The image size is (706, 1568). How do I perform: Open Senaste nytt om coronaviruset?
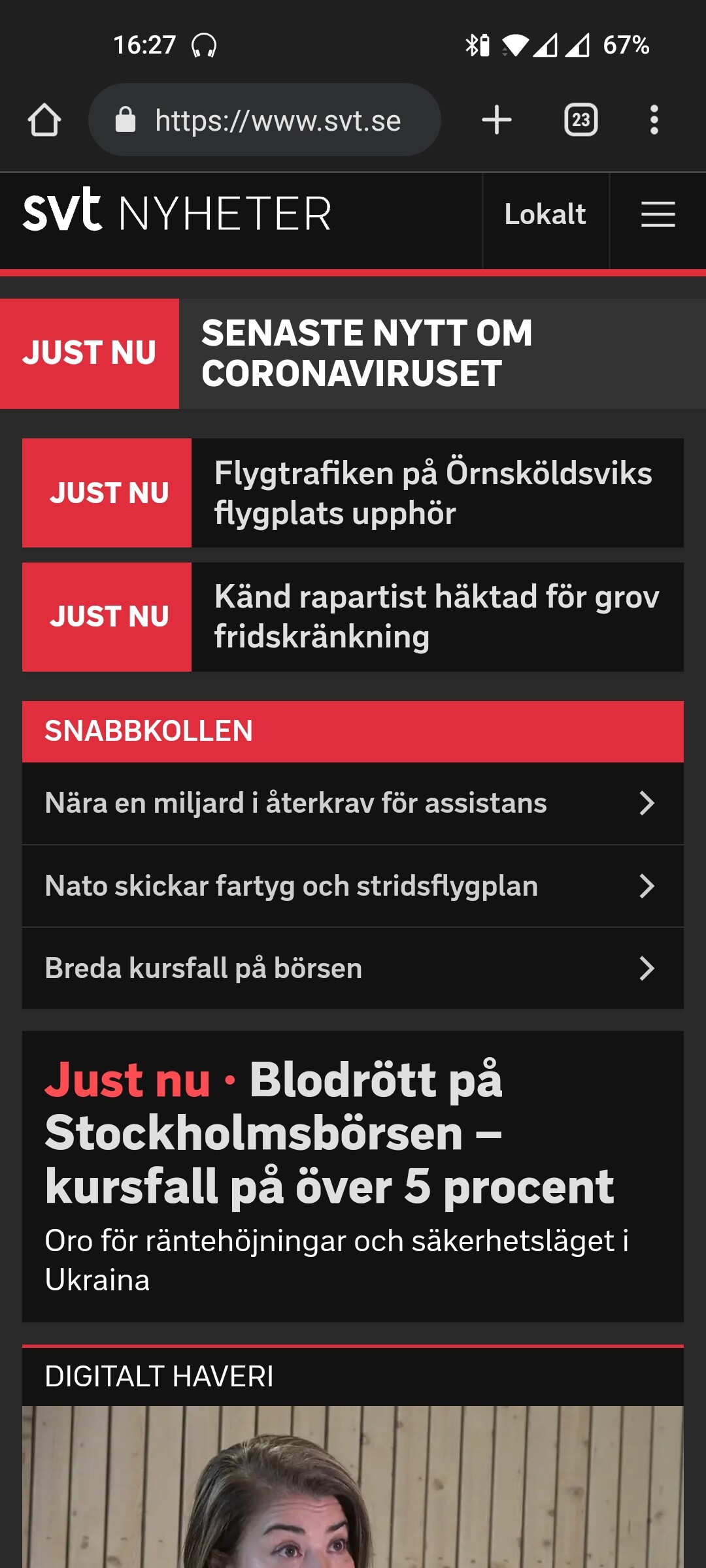point(366,353)
